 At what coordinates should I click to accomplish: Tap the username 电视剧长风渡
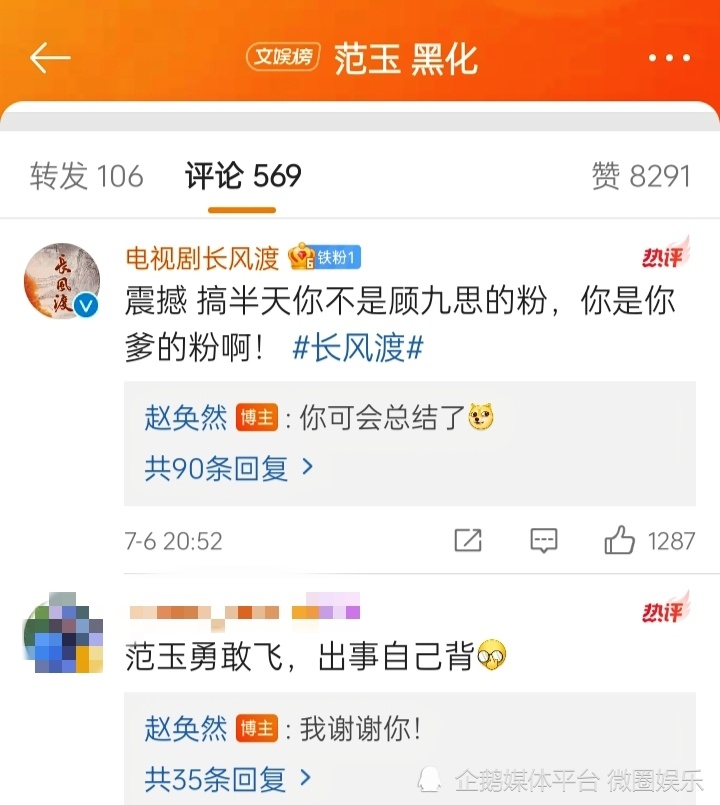coord(202,258)
